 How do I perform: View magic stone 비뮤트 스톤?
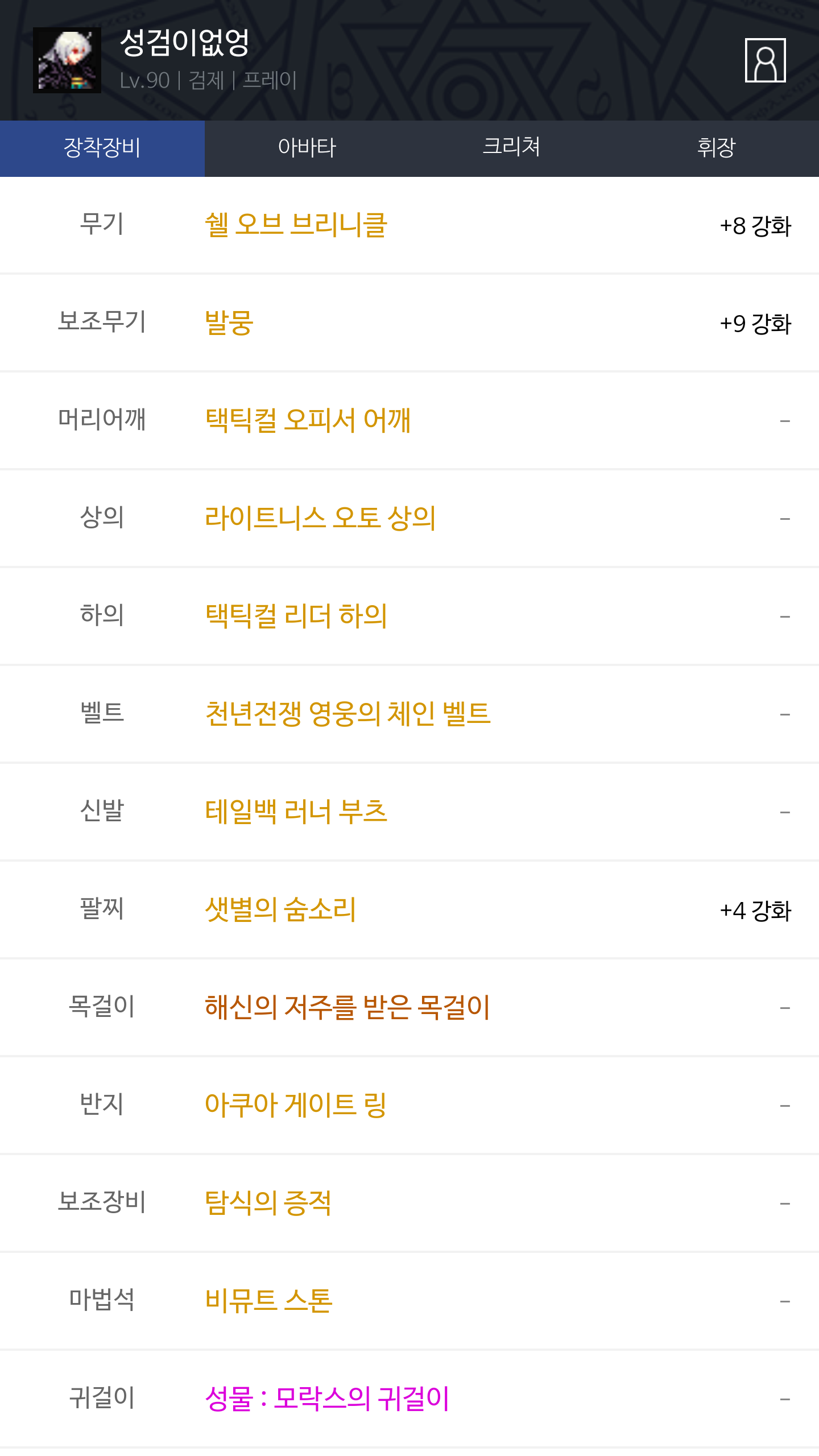[268, 1301]
